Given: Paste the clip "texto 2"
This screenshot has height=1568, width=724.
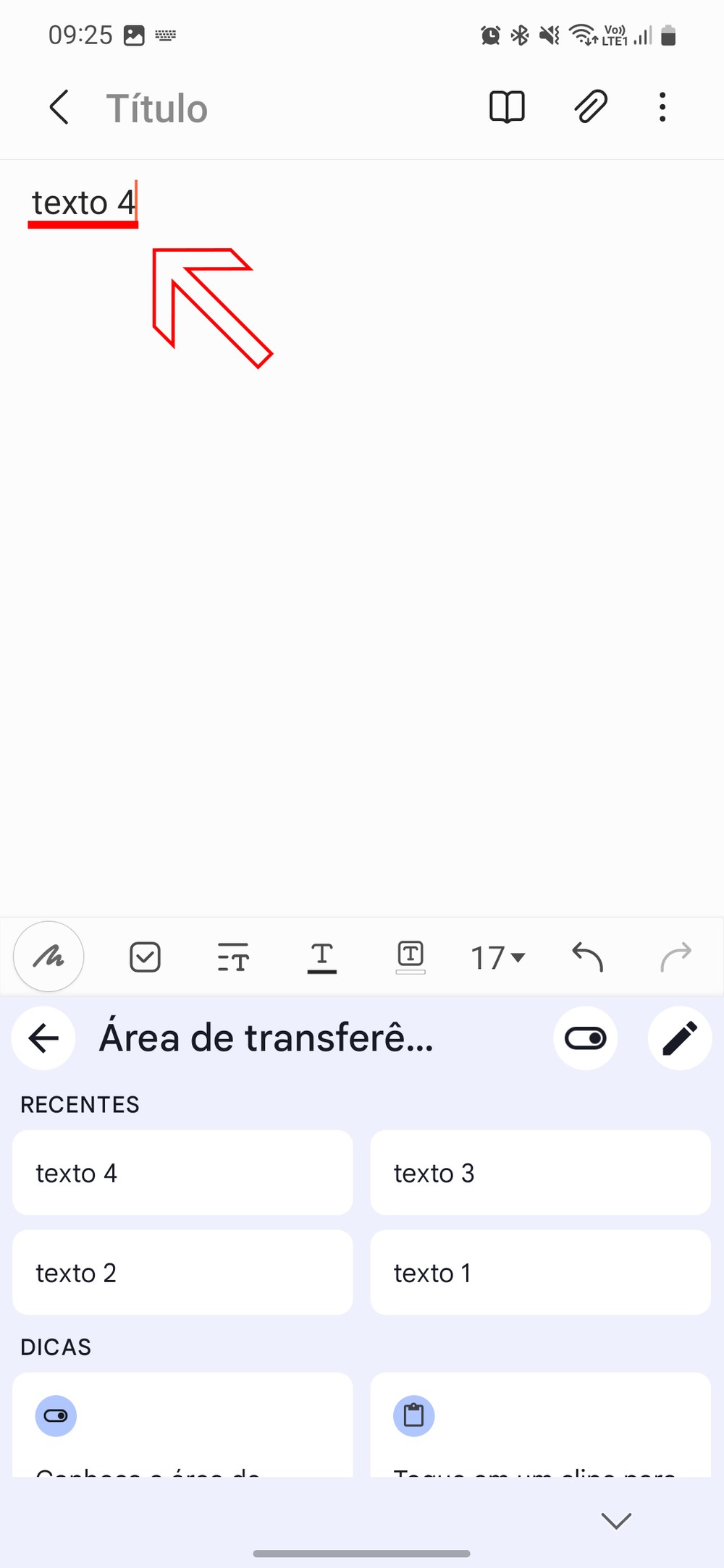Looking at the screenshot, I should tap(182, 1273).
